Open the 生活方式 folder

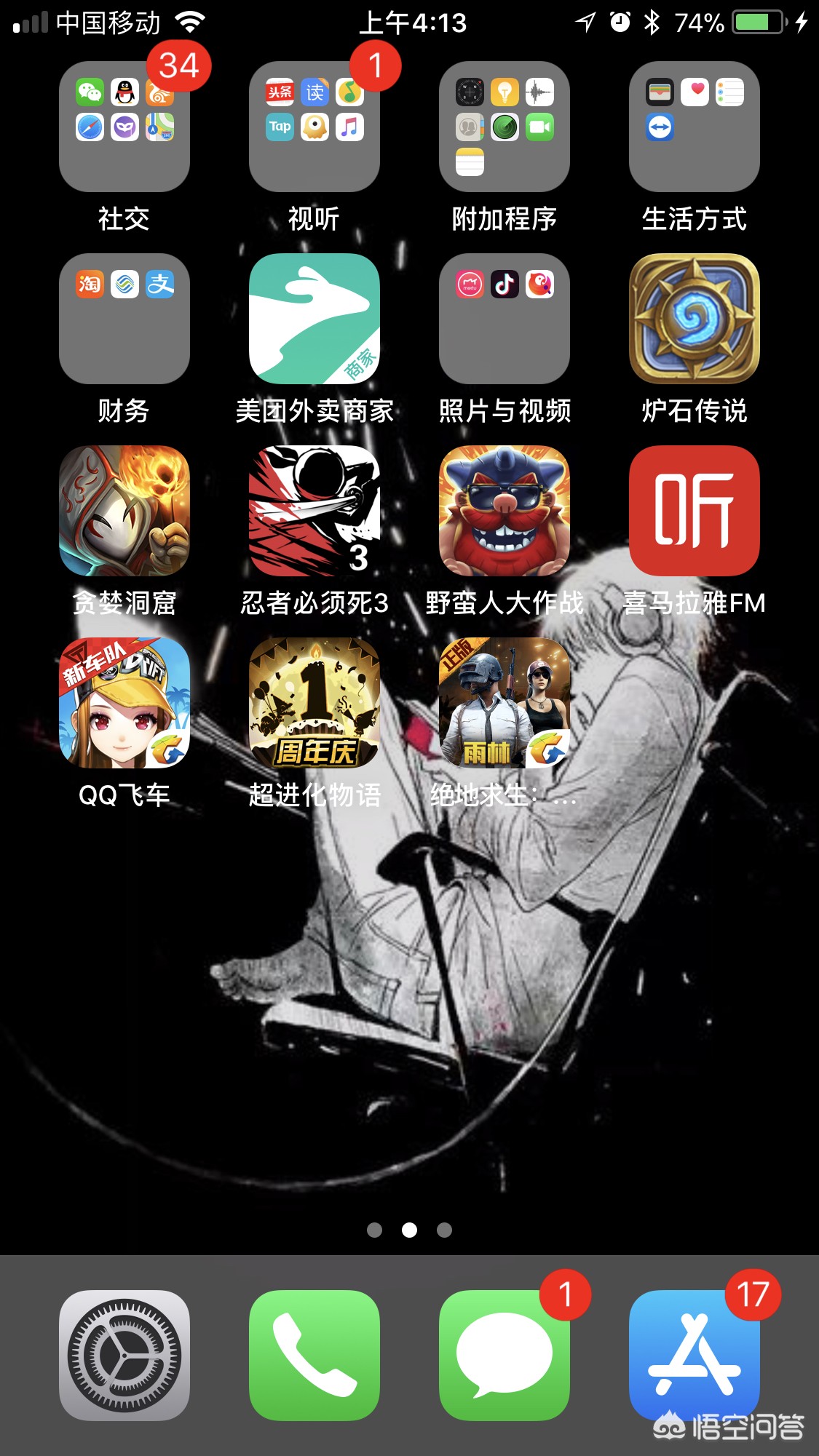click(694, 127)
